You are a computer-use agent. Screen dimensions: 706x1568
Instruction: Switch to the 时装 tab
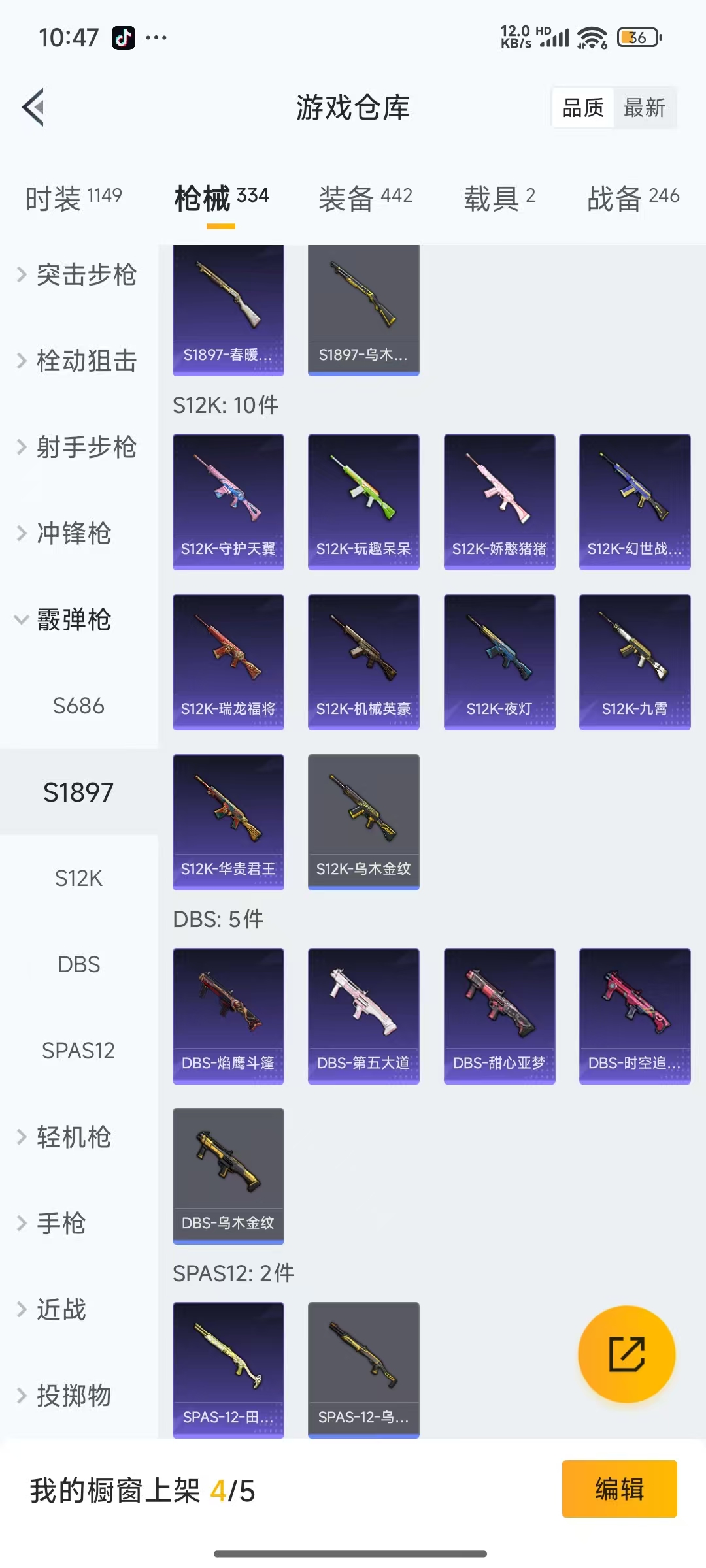73,197
